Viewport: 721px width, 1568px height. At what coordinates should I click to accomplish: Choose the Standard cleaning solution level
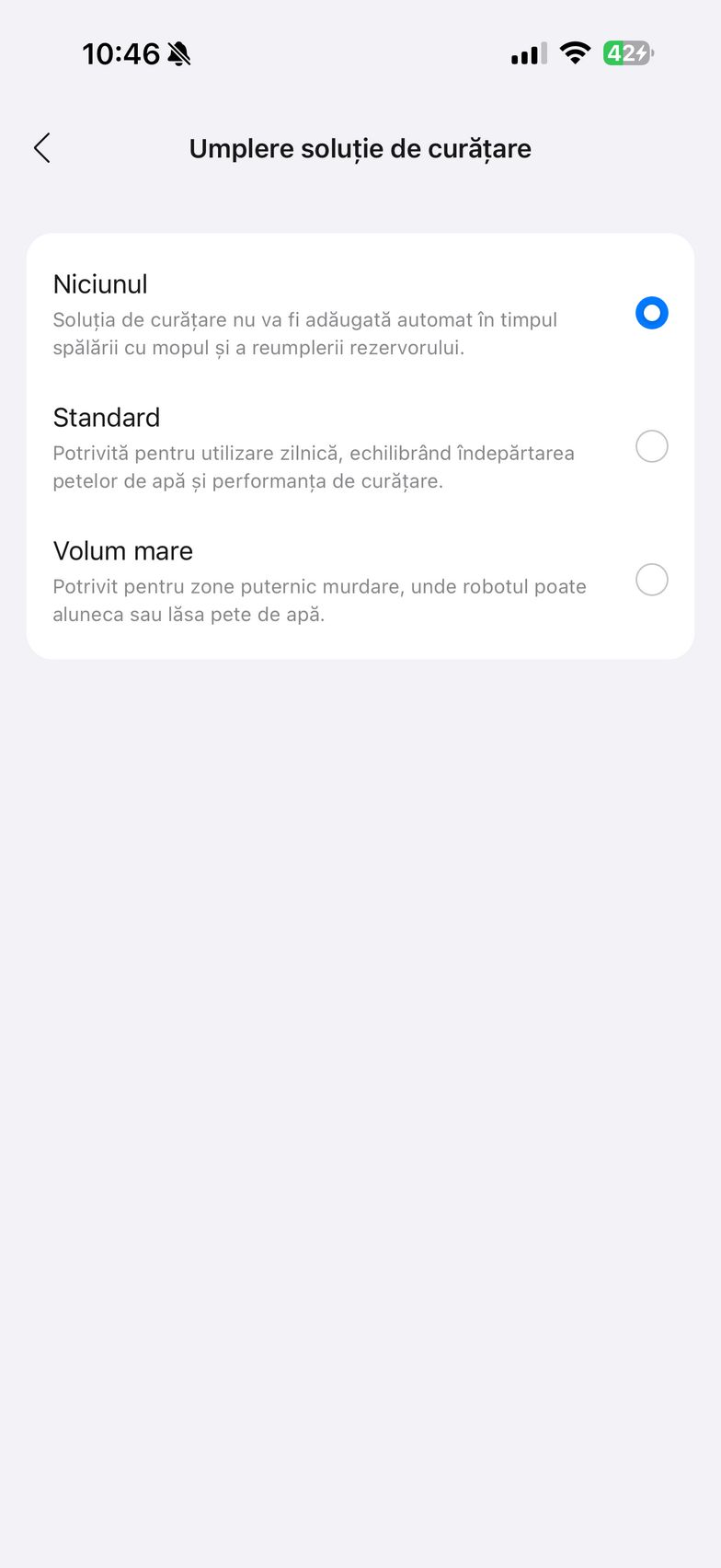(651, 446)
